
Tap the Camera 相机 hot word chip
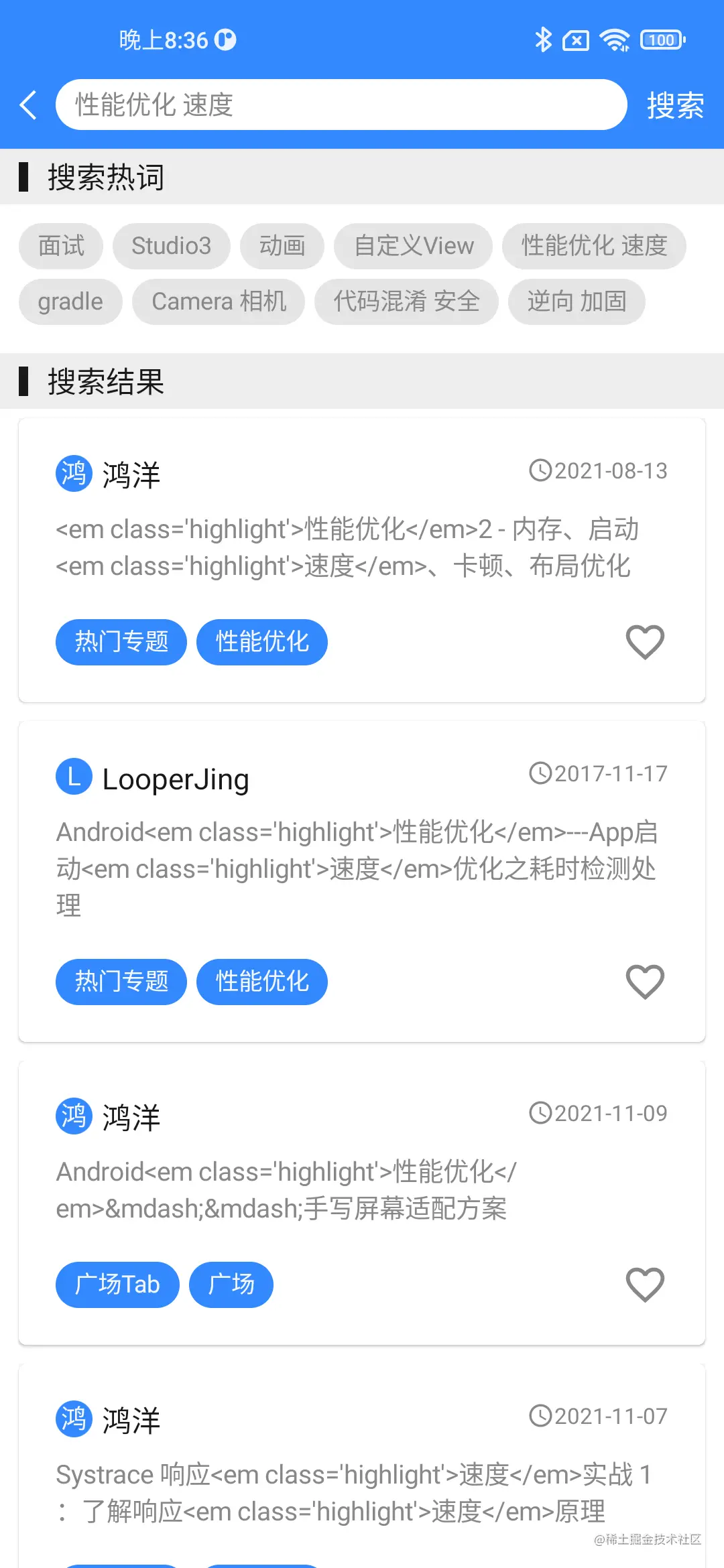219,302
